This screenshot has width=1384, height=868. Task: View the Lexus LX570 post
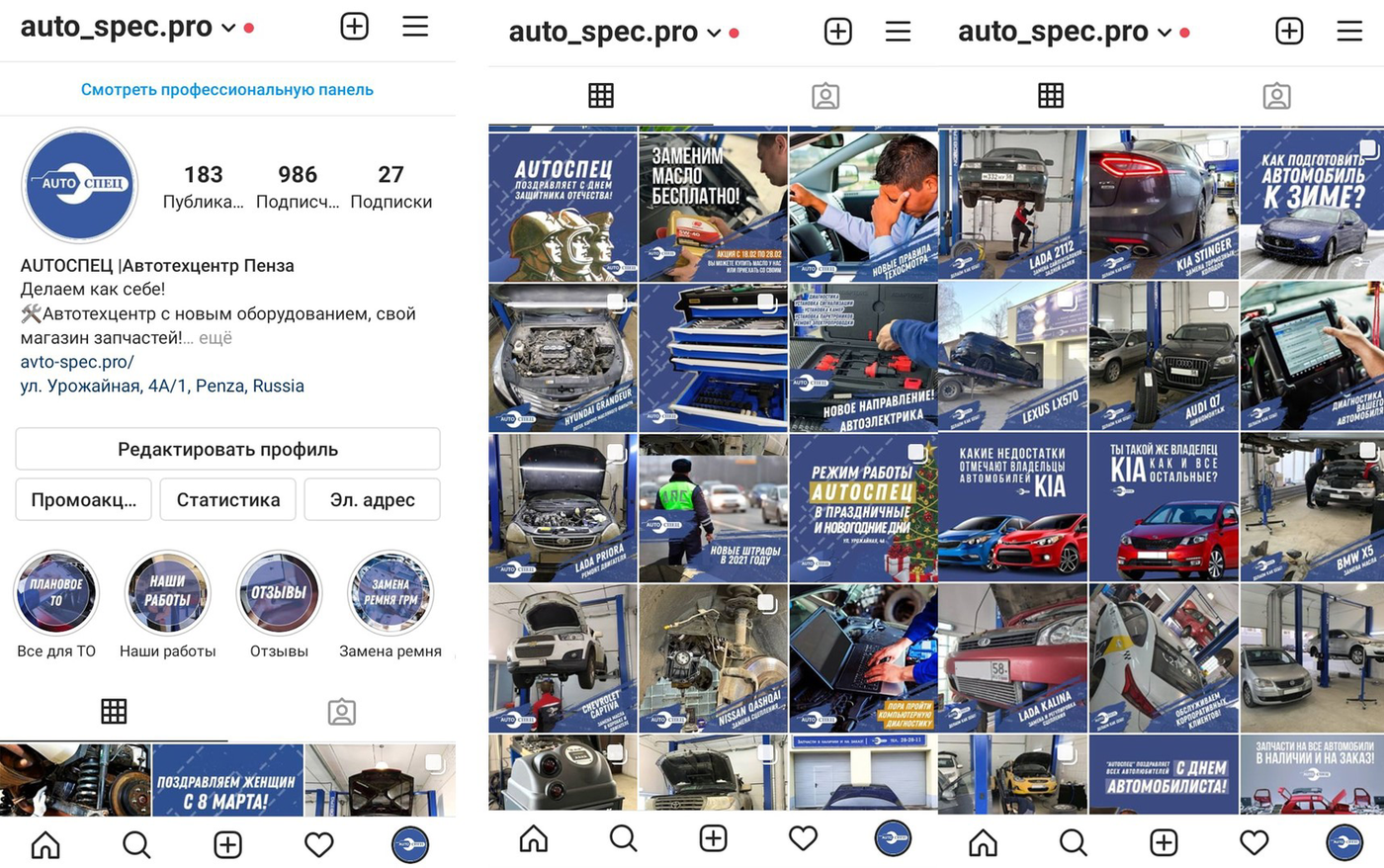1012,355
